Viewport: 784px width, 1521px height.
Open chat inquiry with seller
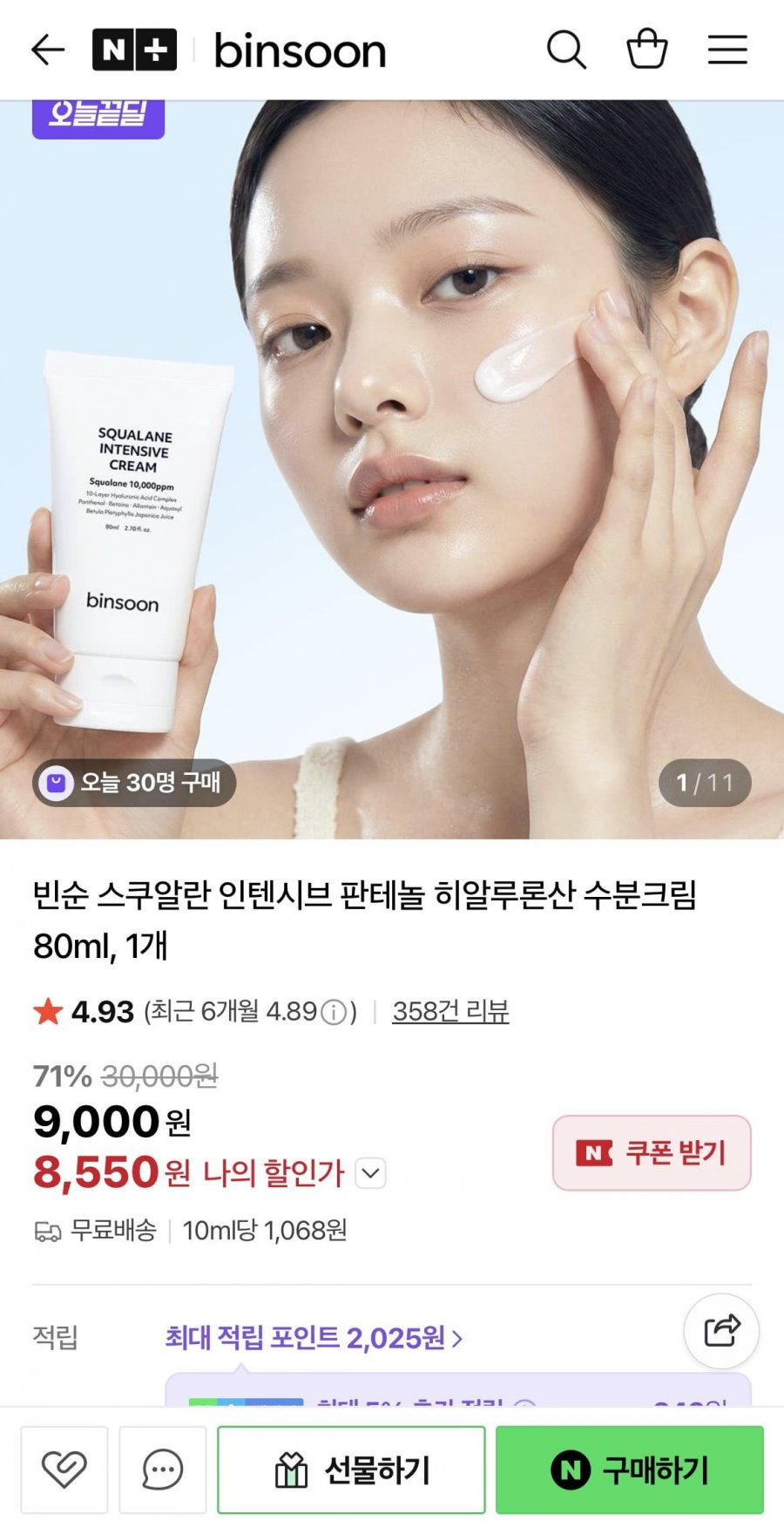[x=163, y=1470]
